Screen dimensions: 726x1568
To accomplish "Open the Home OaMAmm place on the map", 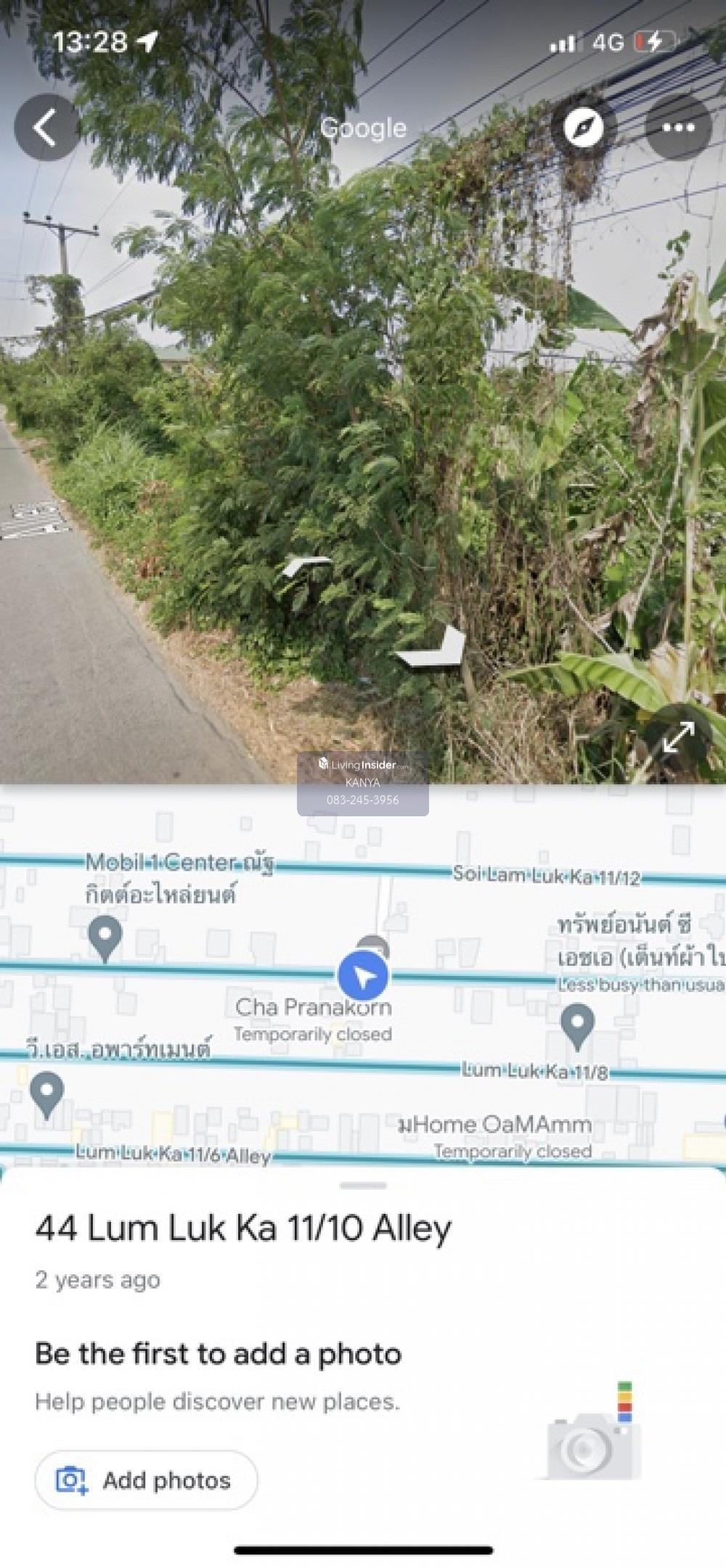I will (x=495, y=1125).
